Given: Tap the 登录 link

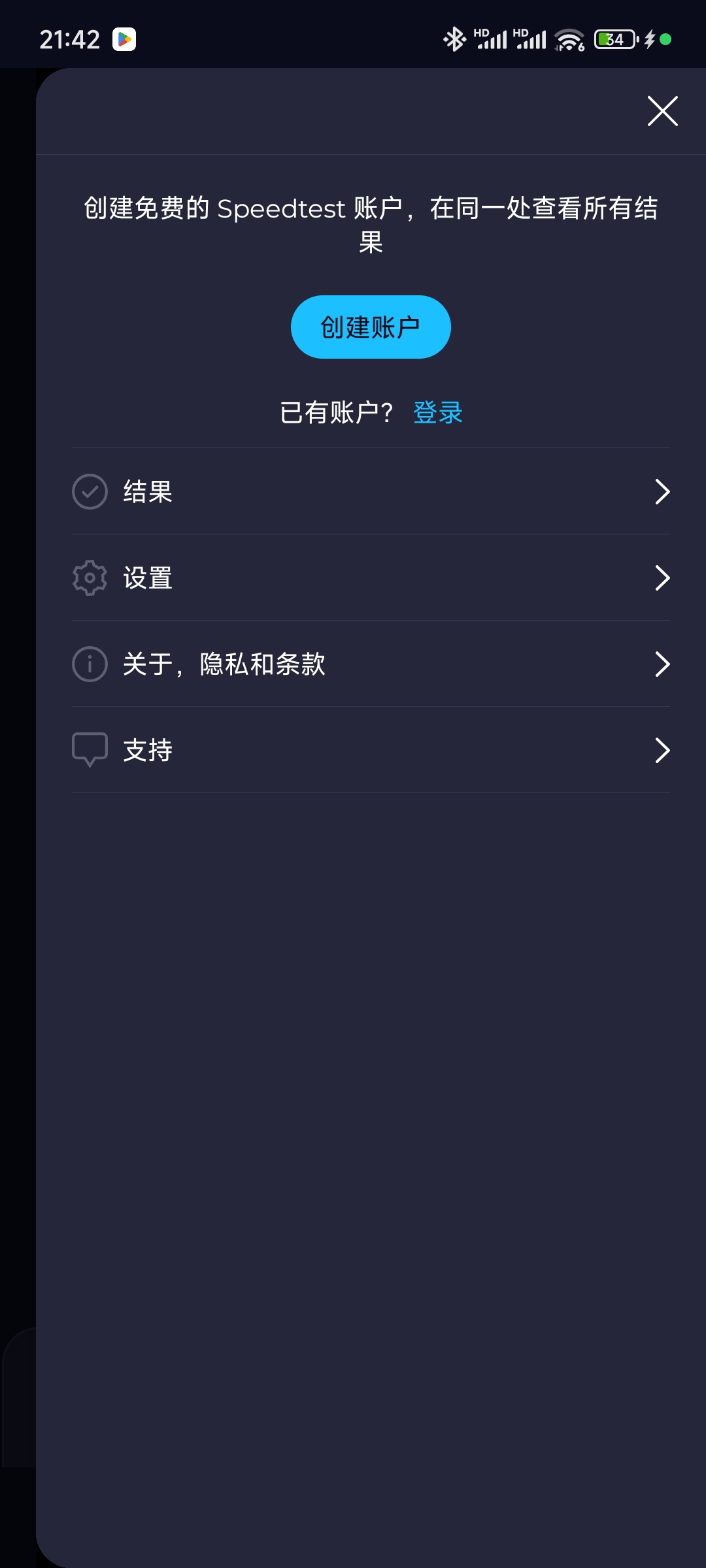Looking at the screenshot, I should [437, 412].
